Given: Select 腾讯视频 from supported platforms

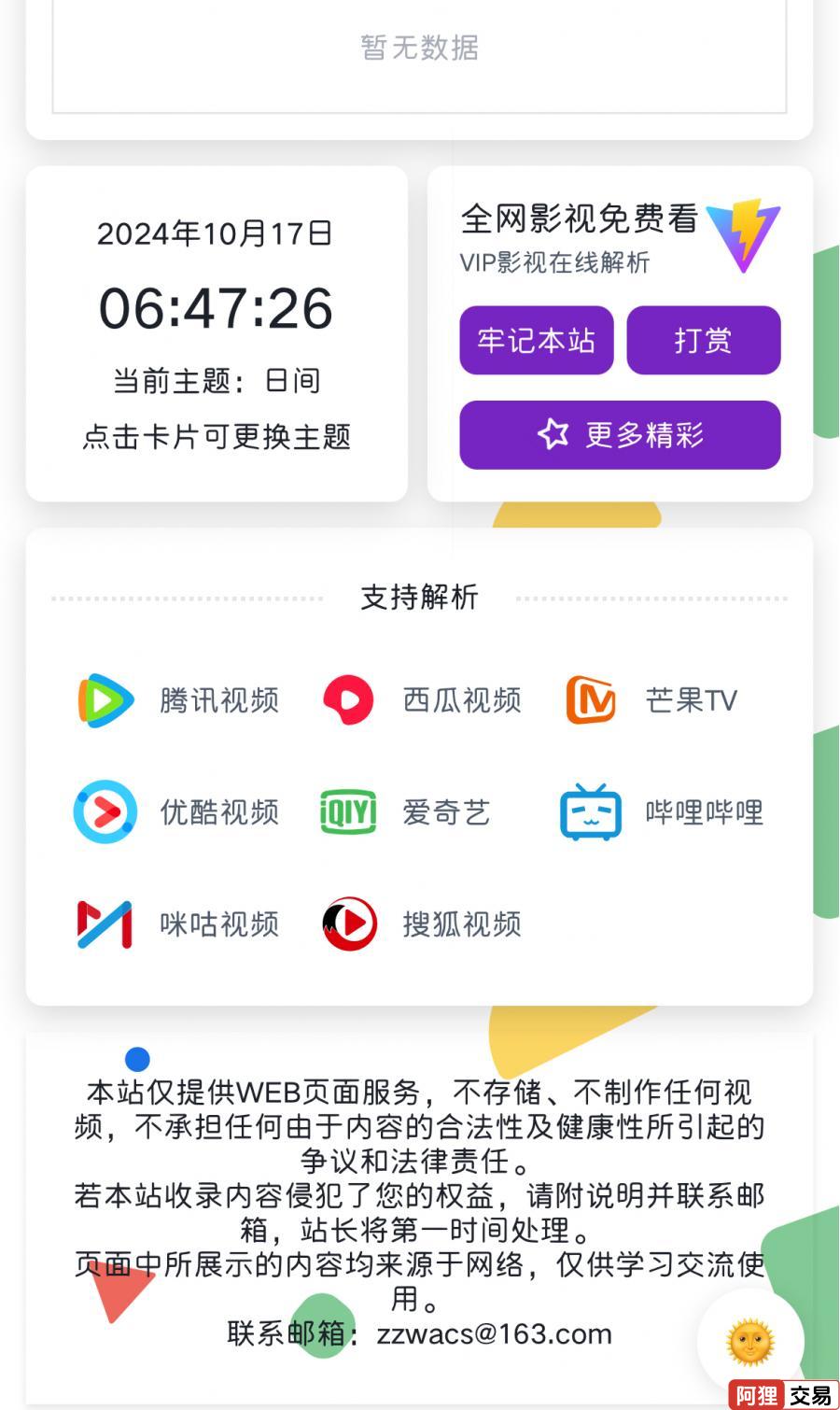Looking at the screenshot, I should pos(177,700).
